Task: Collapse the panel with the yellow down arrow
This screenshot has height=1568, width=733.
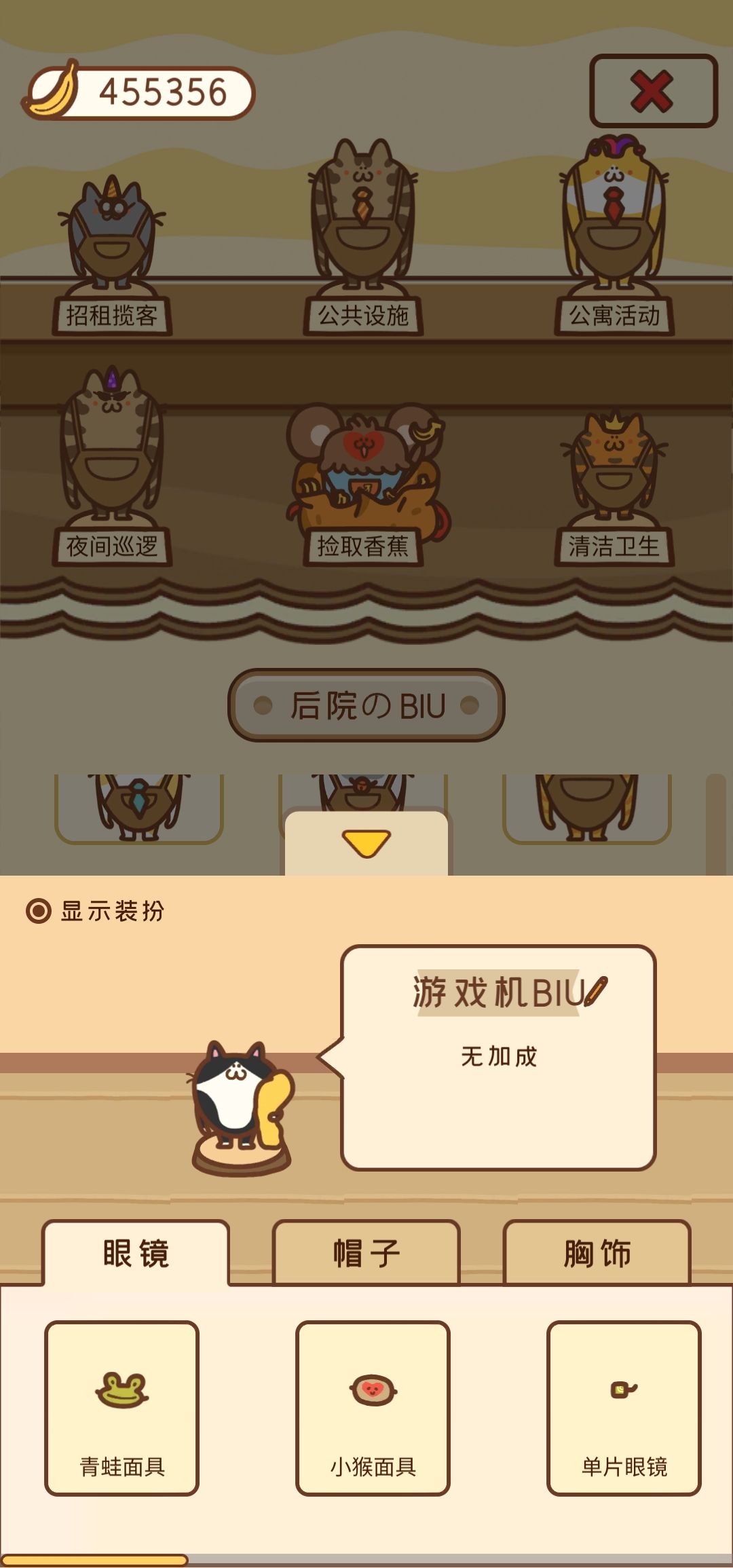Action: click(366, 843)
